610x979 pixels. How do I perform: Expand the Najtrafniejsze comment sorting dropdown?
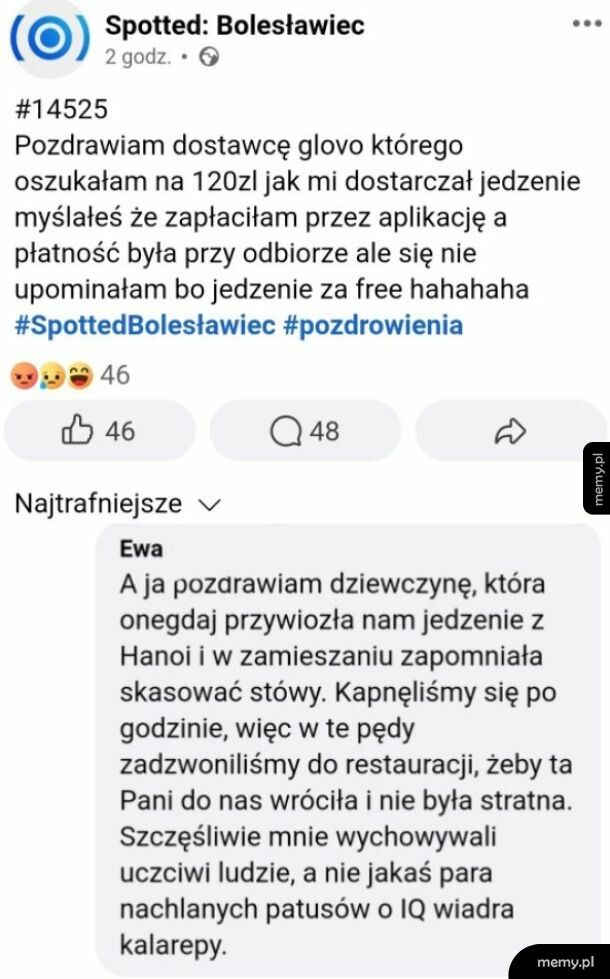coord(117,505)
